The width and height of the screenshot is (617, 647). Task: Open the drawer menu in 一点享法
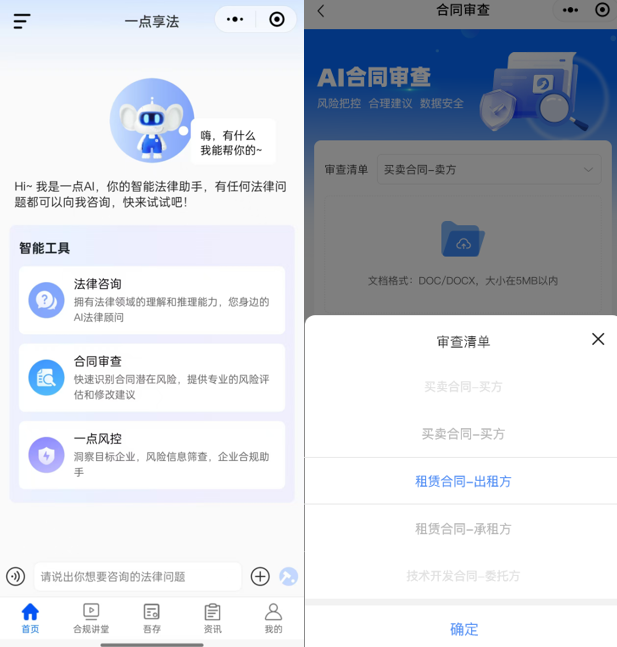(x=22, y=21)
